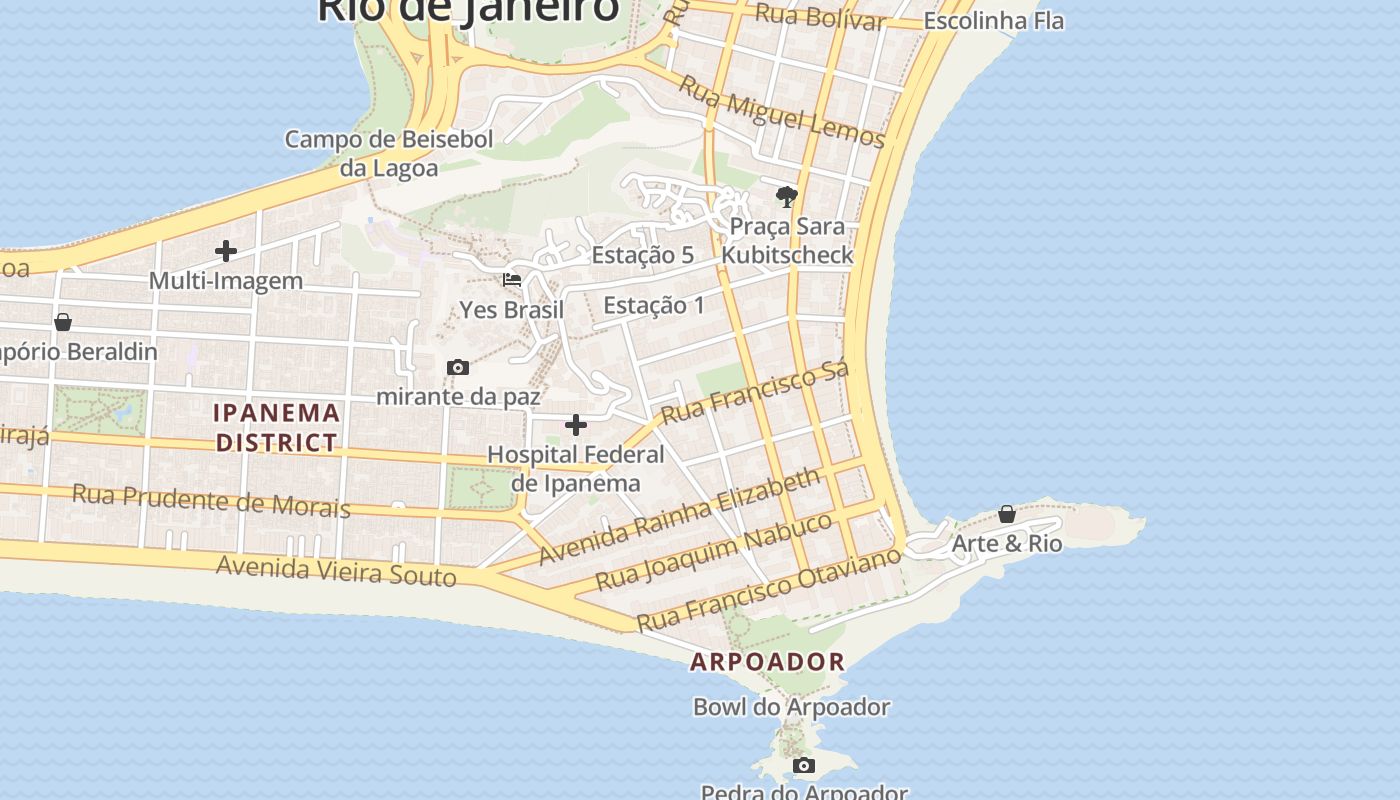
Task: Open the Praça Sara Kubitscheck park marker
Action: coord(787,196)
